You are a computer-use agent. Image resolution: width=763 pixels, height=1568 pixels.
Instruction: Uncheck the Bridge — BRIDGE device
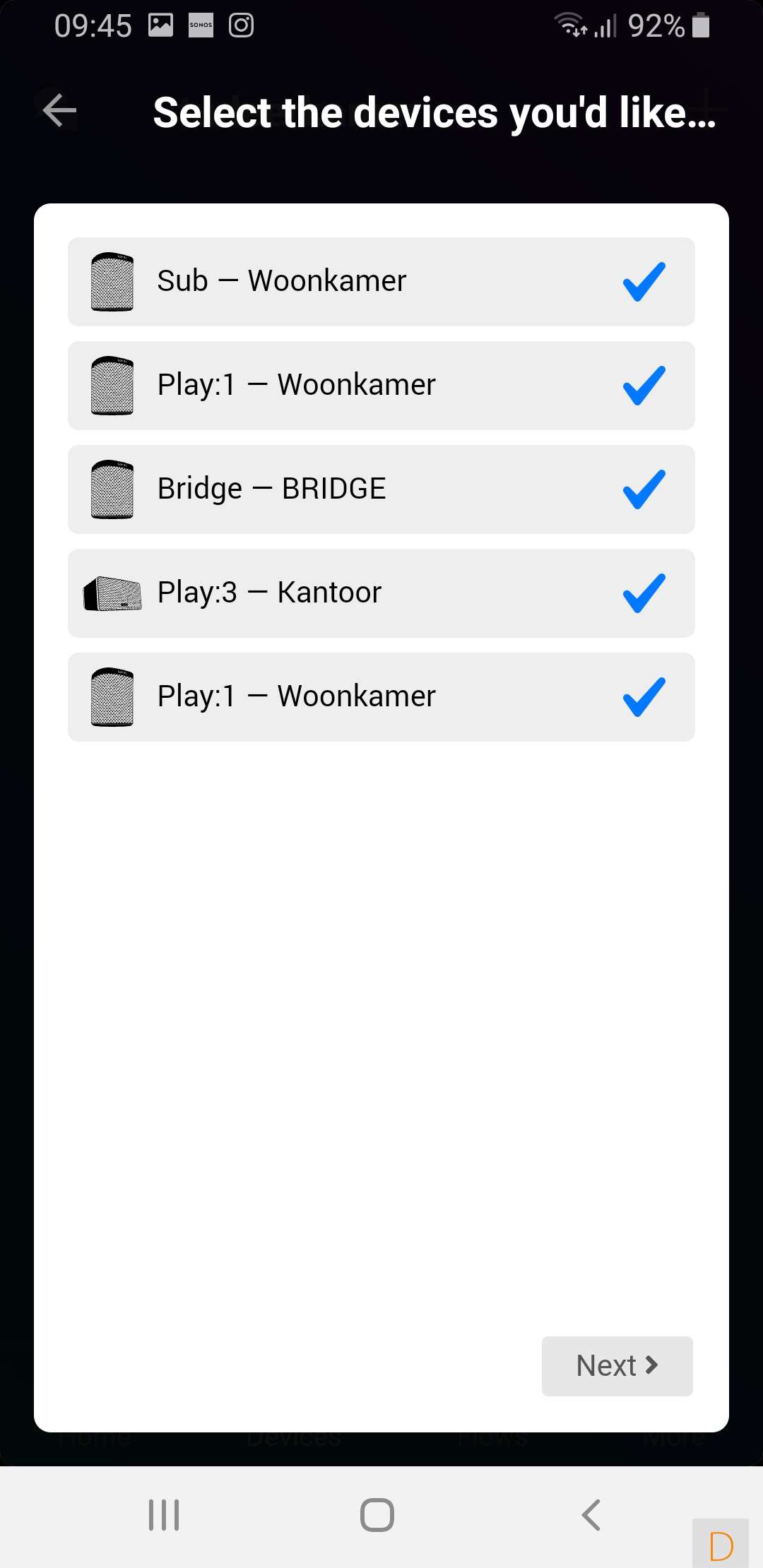click(x=643, y=489)
